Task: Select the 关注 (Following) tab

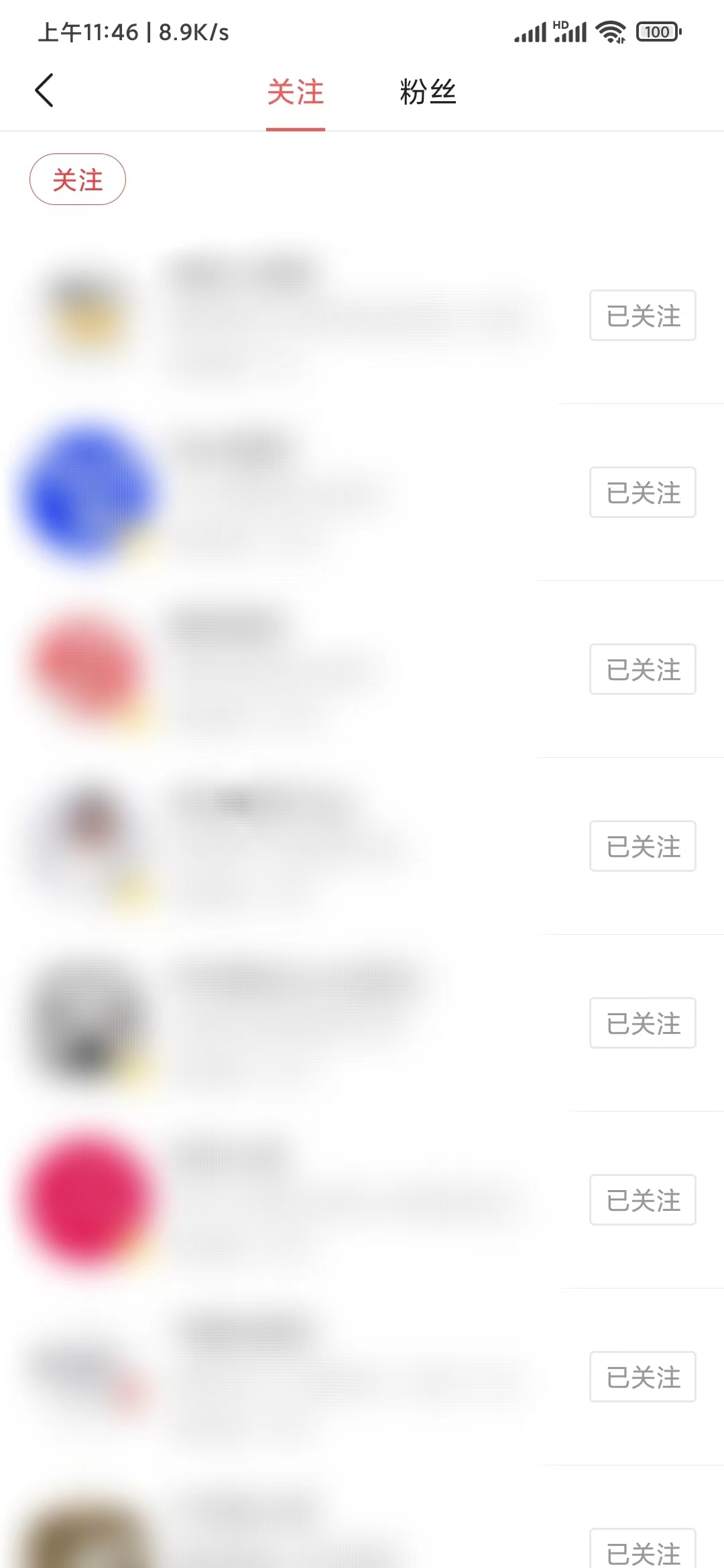Action: (295, 92)
